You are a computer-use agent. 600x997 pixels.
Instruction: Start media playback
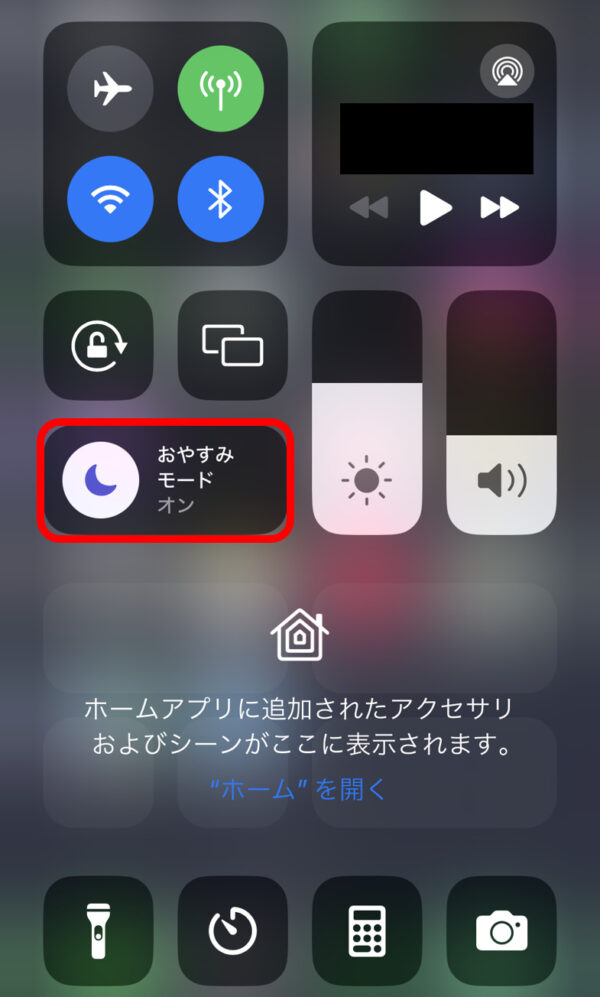point(435,208)
